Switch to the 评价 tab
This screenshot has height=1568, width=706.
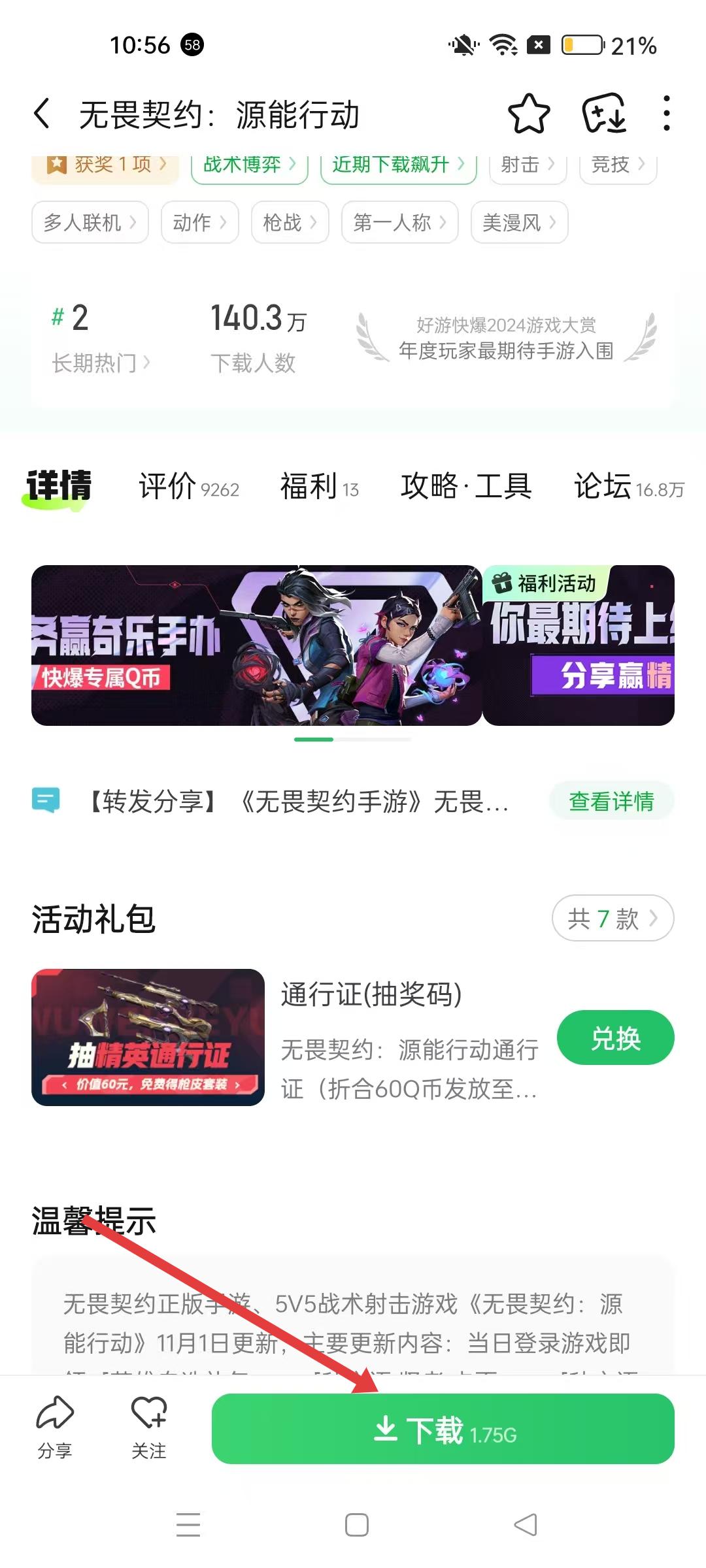(x=188, y=487)
